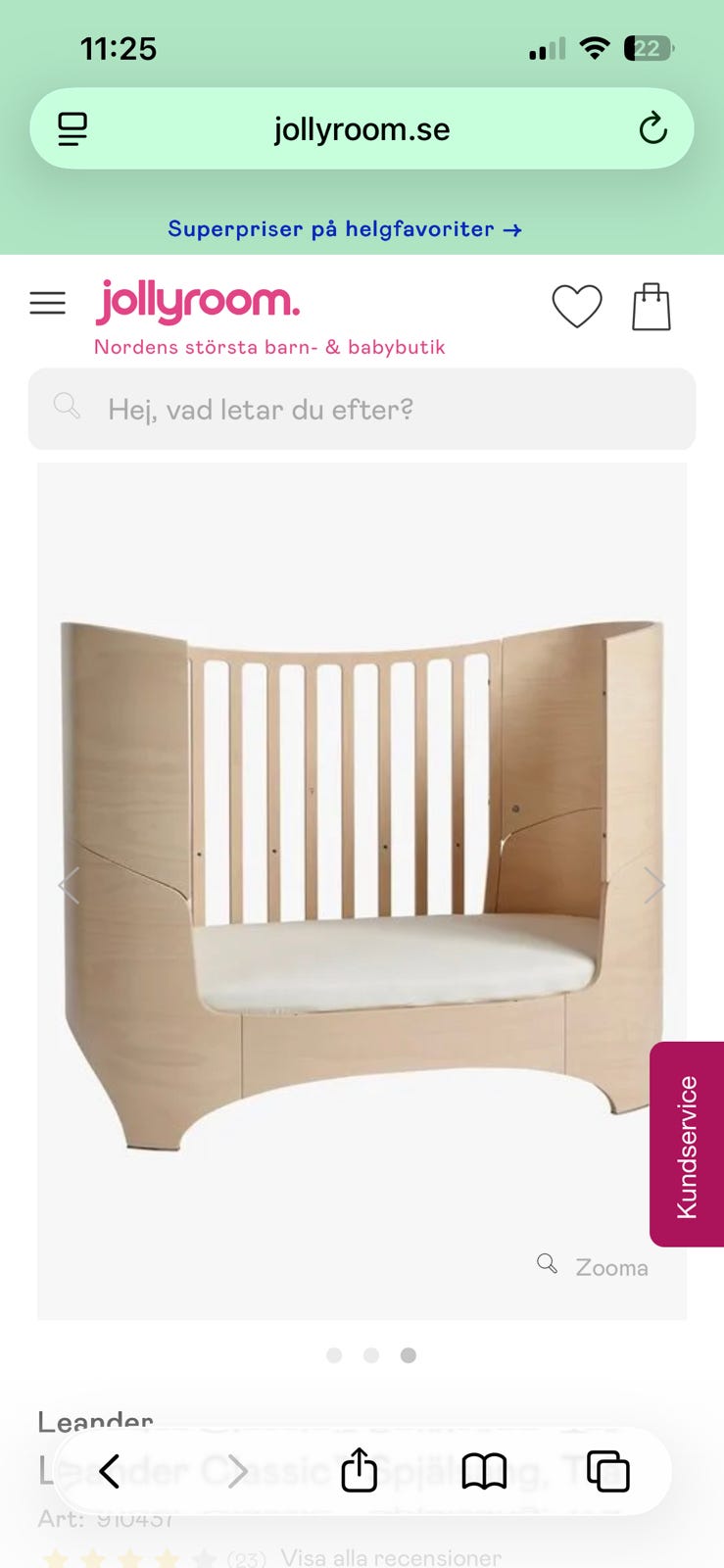Show the next product image
This screenshot has width=724, height=1568.
653,885
